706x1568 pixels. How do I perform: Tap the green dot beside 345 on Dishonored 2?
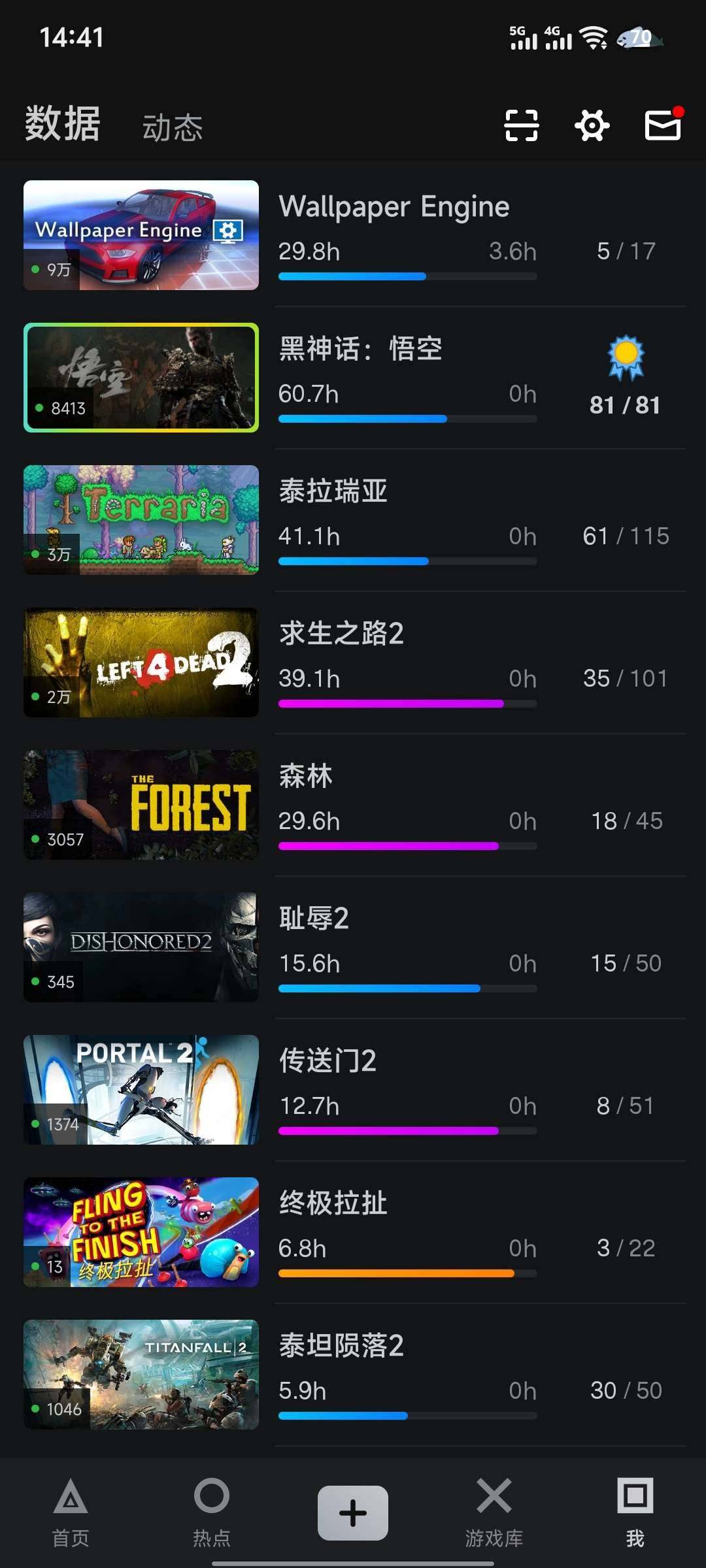(x=35, y=981)
